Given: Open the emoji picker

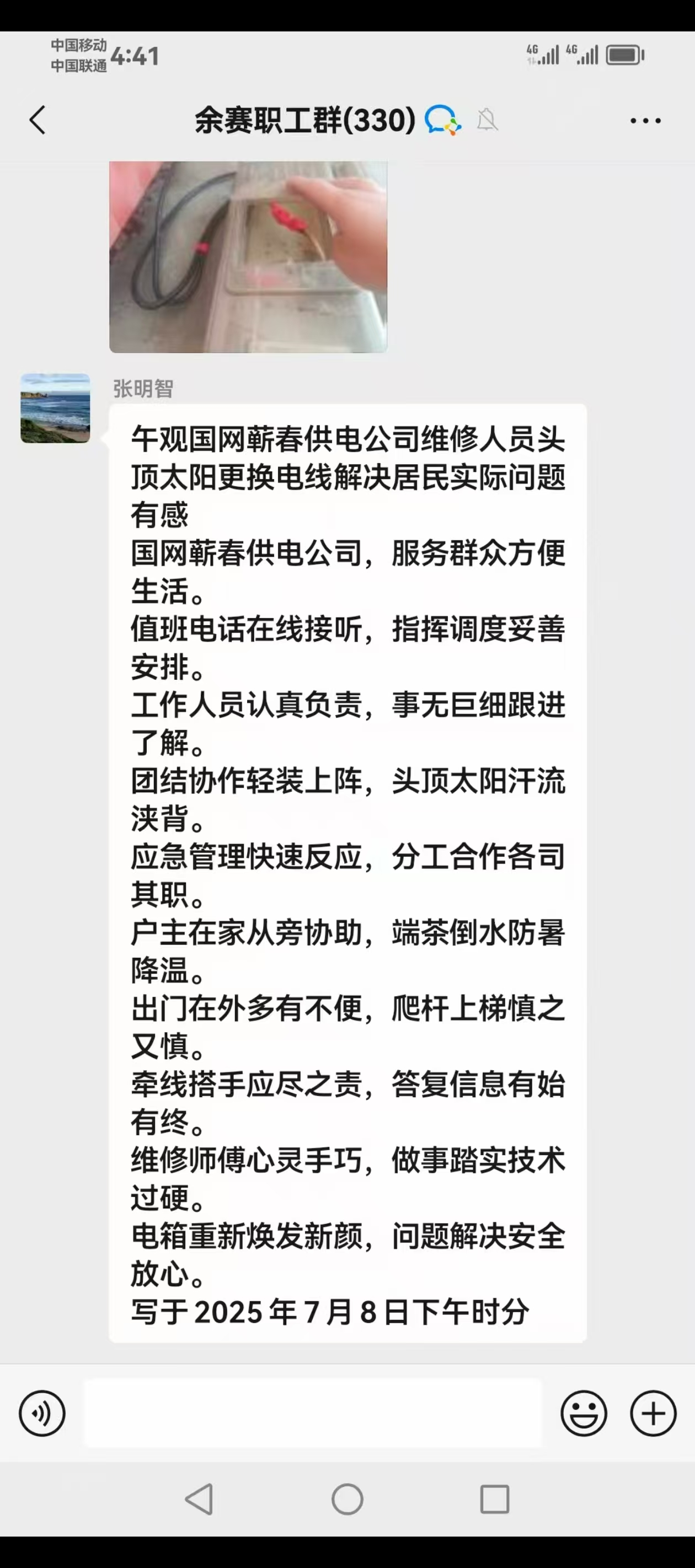Looking at the screenshot, I should tap(584, 1413).
